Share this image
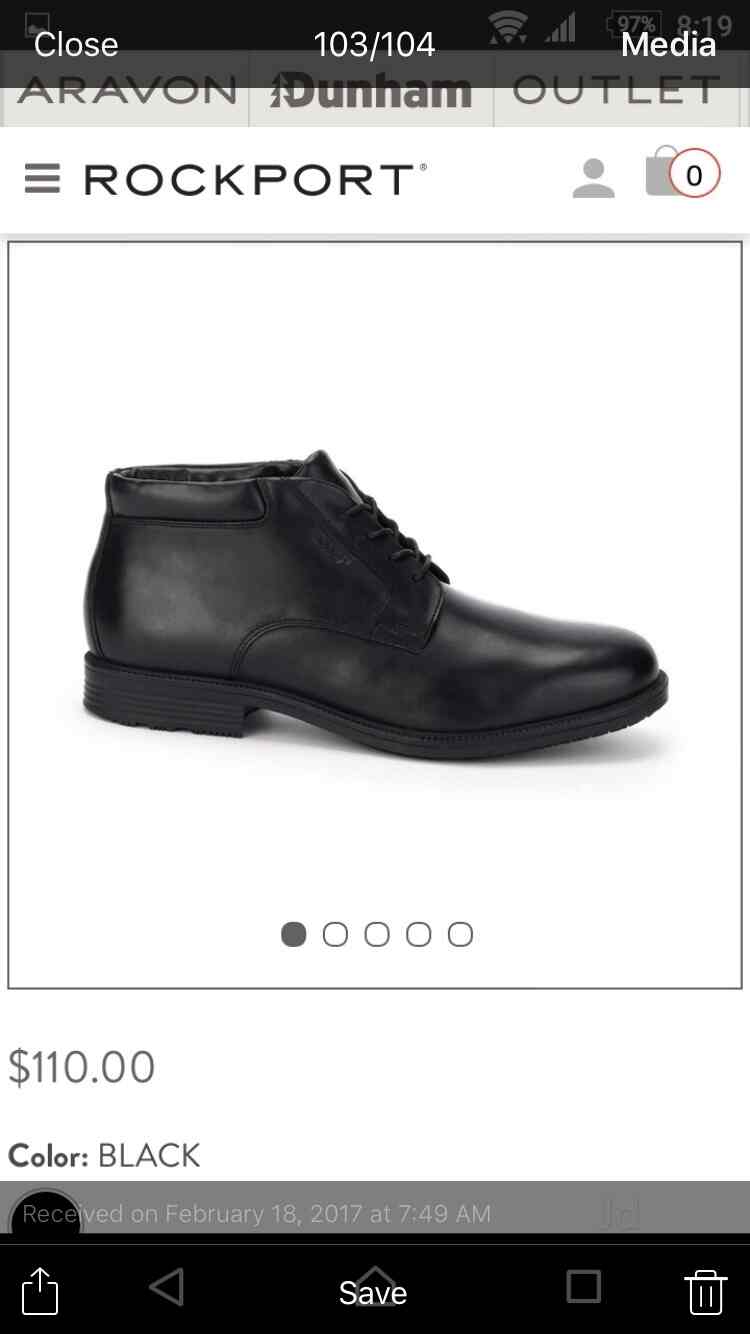 pyautogui.click(x=40, y=1290)
